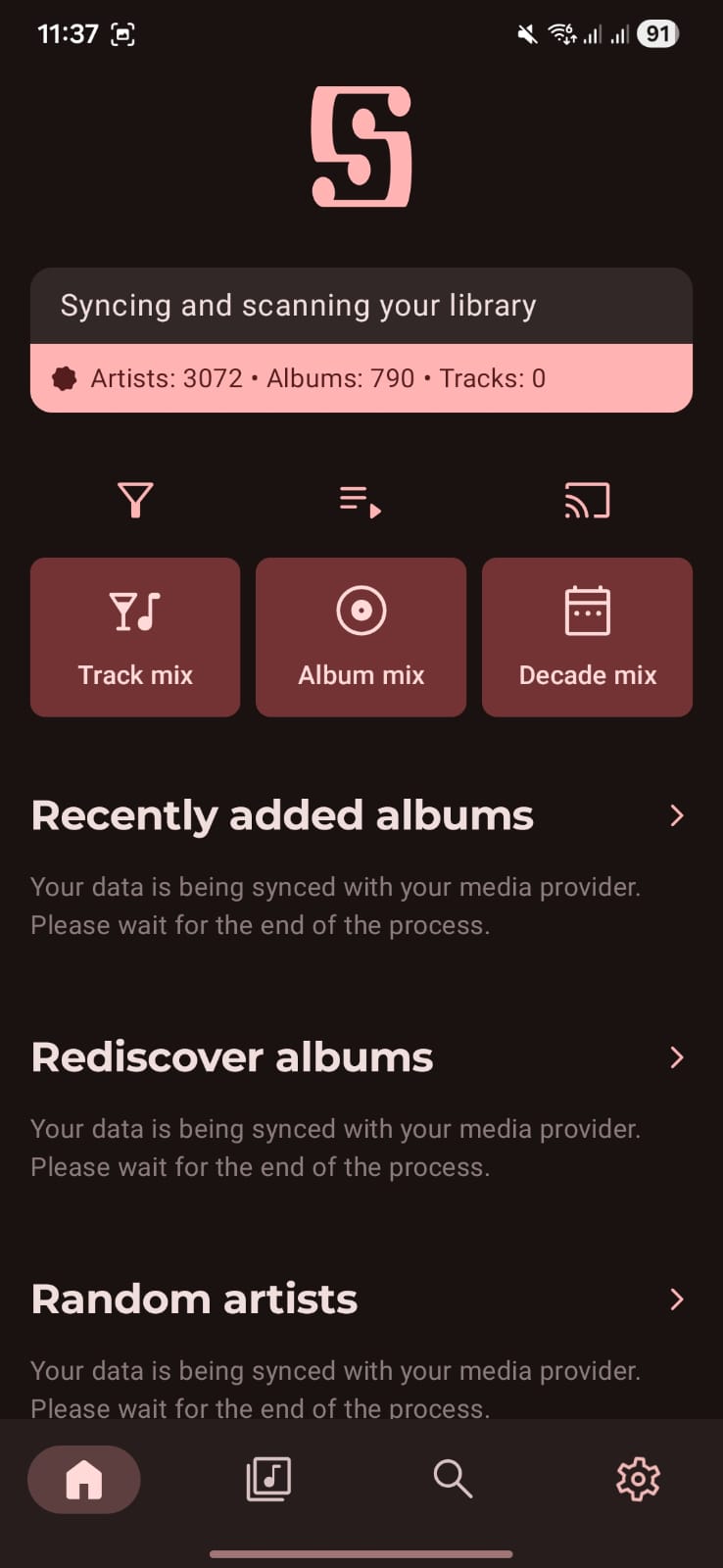
Task: Start a Track mix
Action: click(135, 637)
